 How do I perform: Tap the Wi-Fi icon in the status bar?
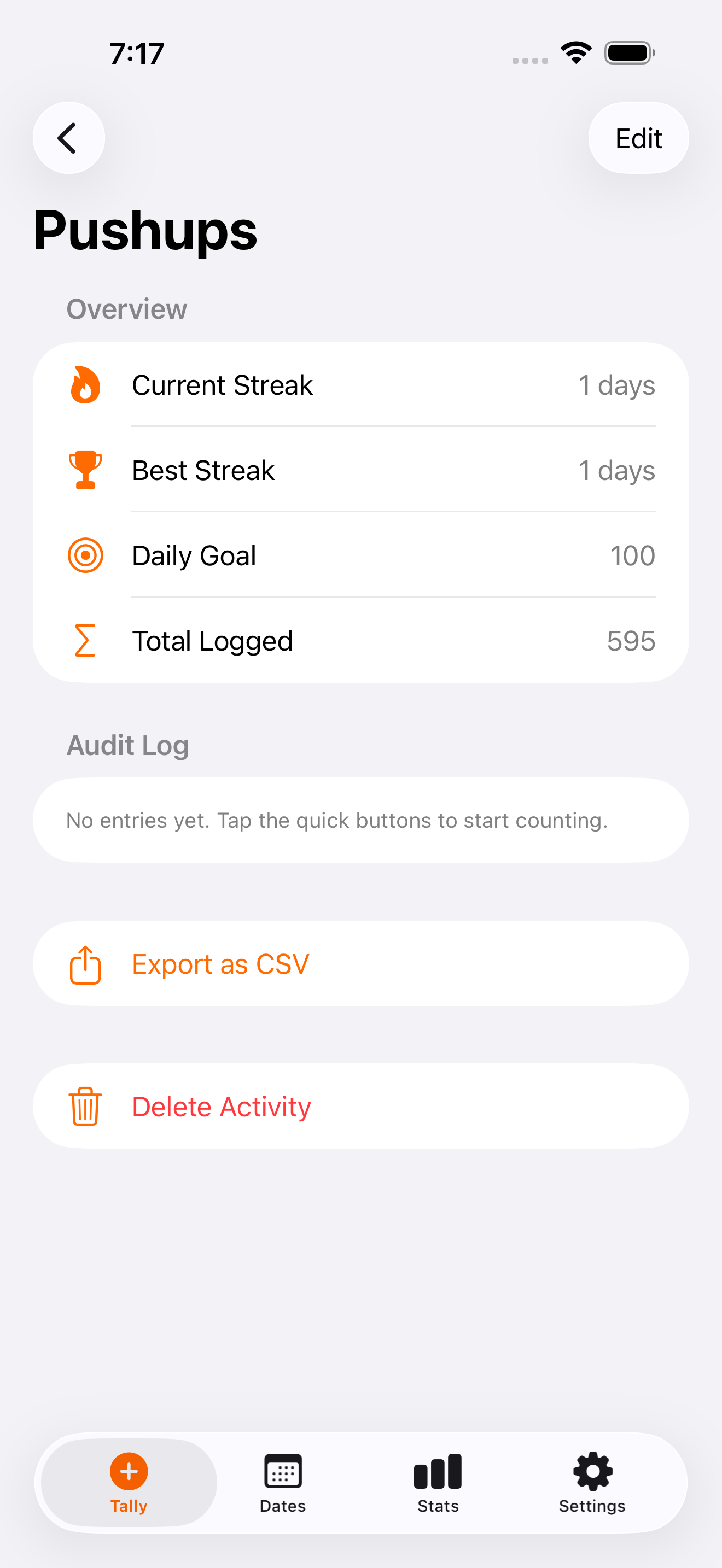(x=575, y=52)
